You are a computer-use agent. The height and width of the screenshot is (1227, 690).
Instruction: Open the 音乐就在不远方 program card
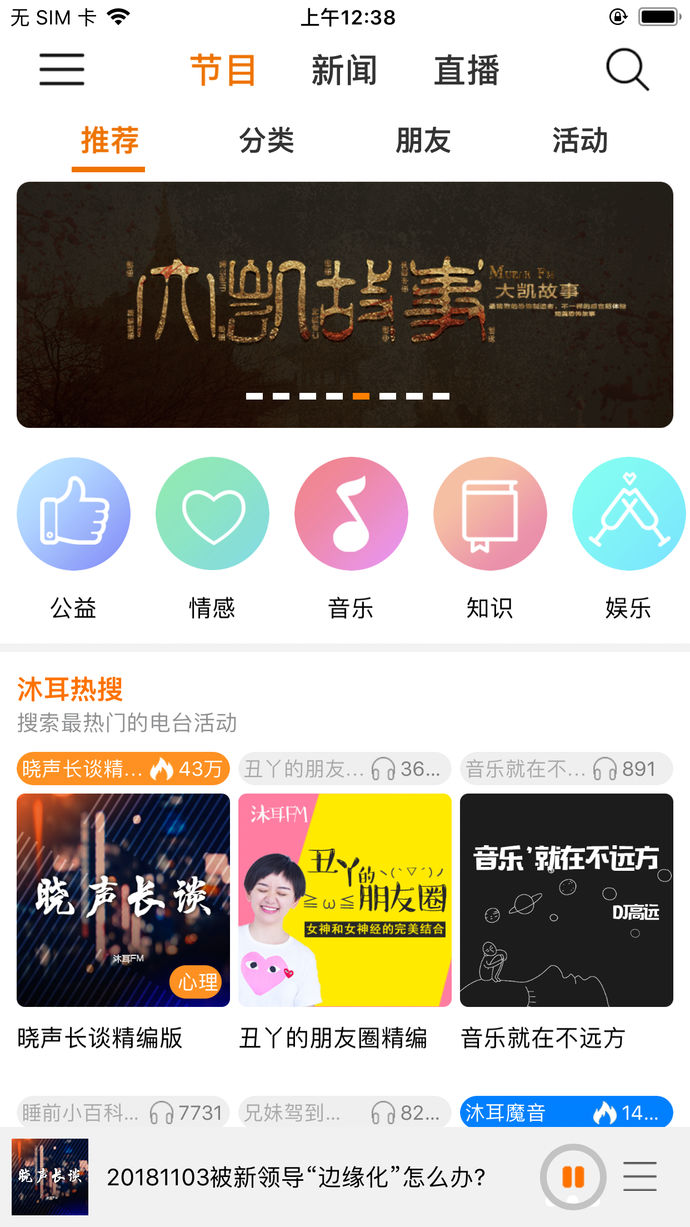[566, 900]
